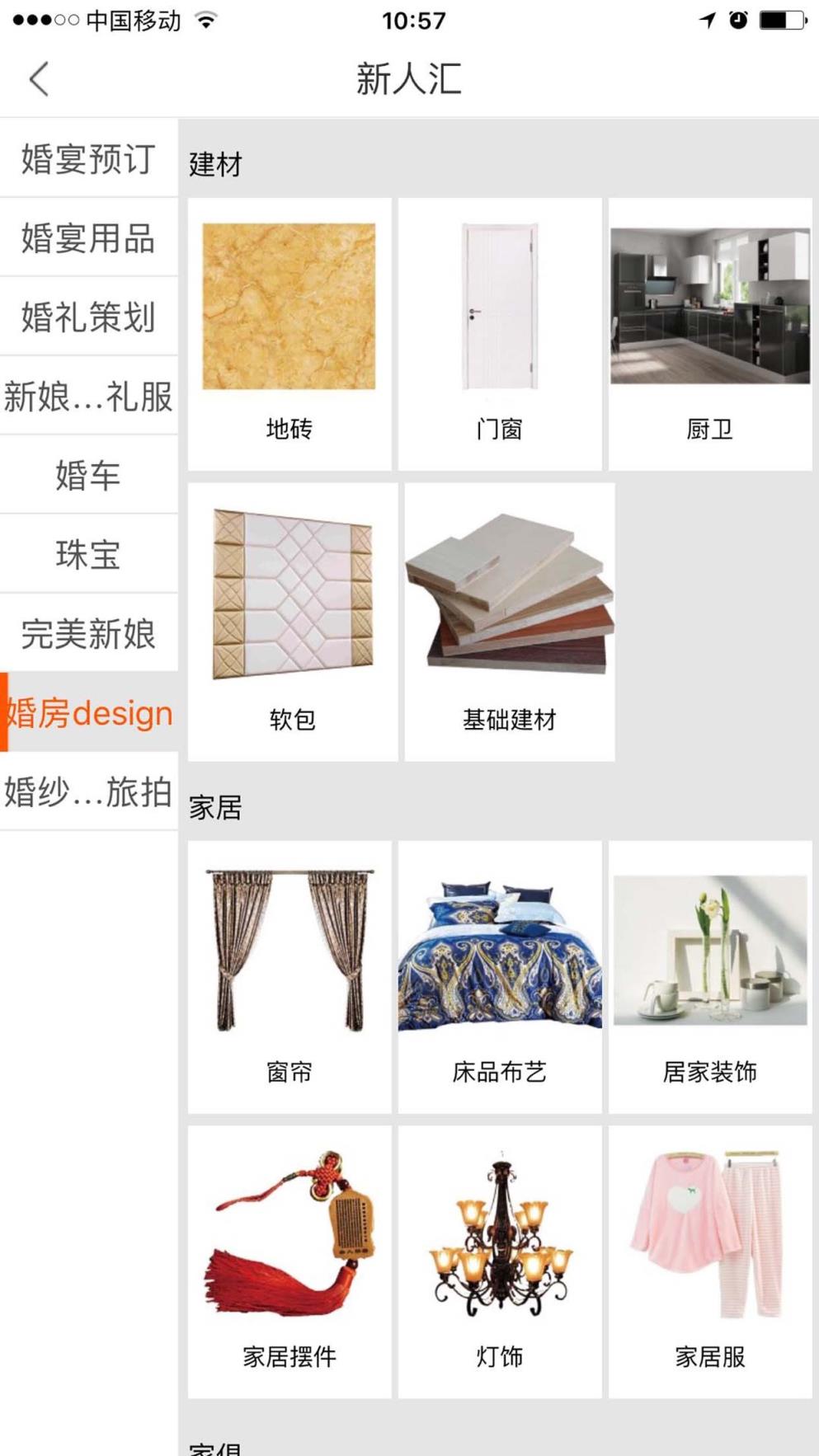Open 婚纱旅拍 wedding photography section
The image size is (819, 1456).
87,793
